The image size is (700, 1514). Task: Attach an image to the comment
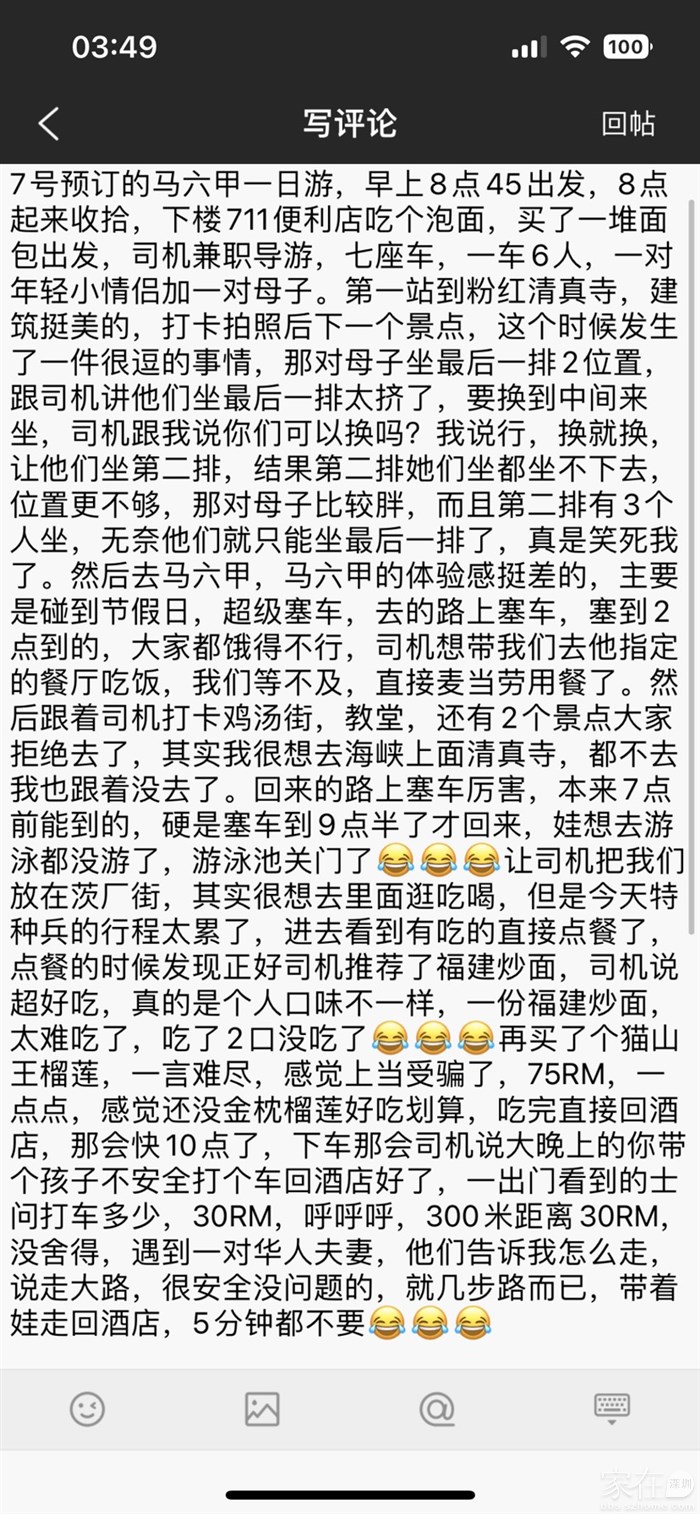click(262, 1409)
